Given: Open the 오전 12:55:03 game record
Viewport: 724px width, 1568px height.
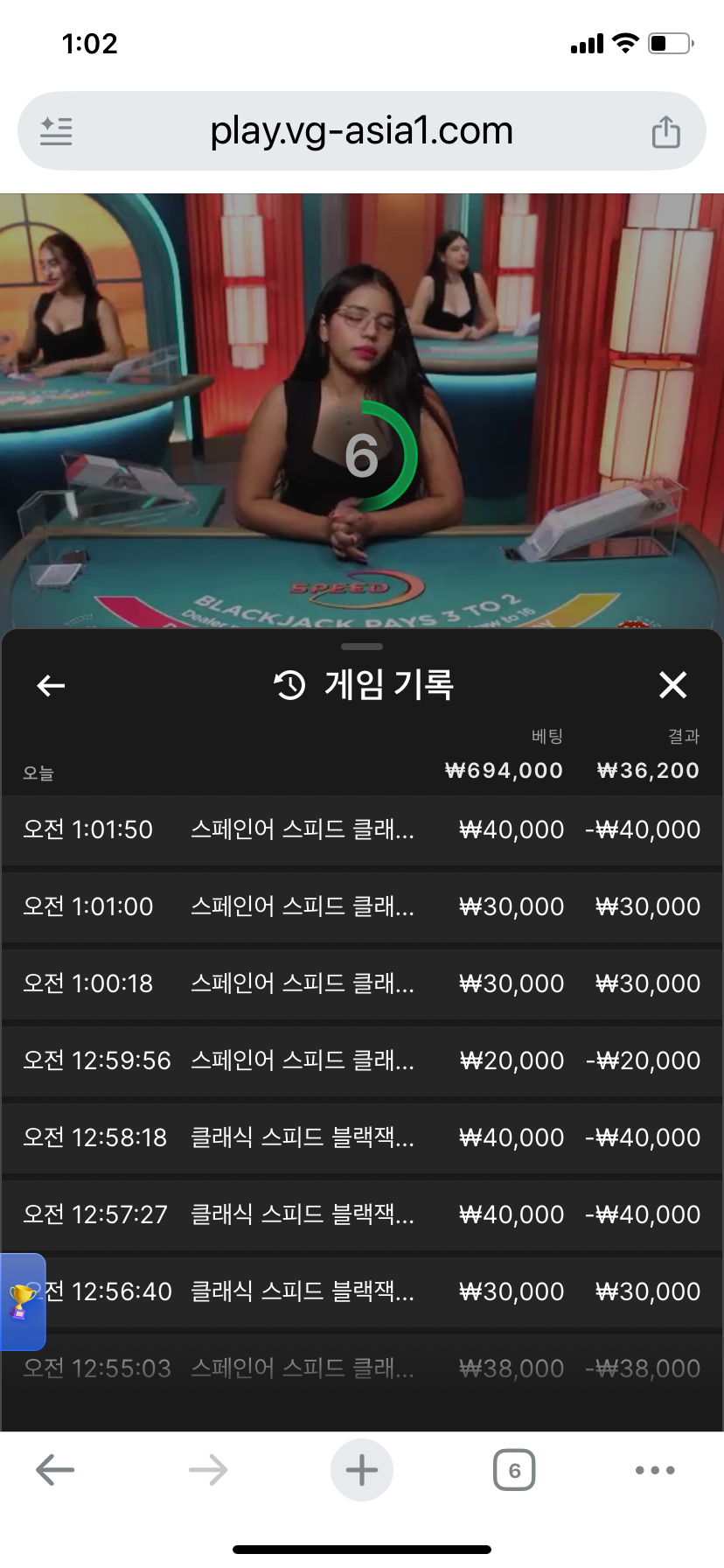Looking at the screenshot, I should [x=362, y=1368].
